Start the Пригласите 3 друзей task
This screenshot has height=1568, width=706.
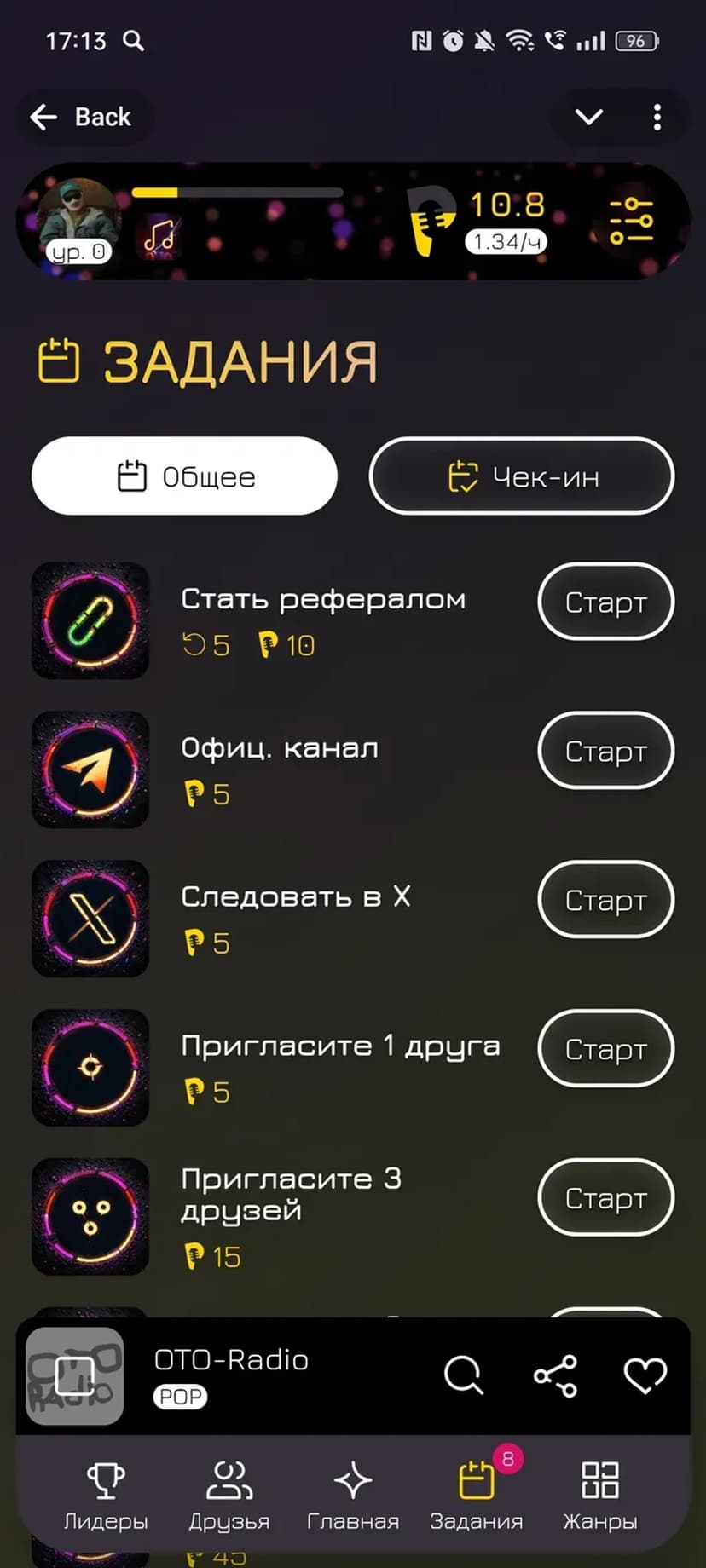(605, 1197)
